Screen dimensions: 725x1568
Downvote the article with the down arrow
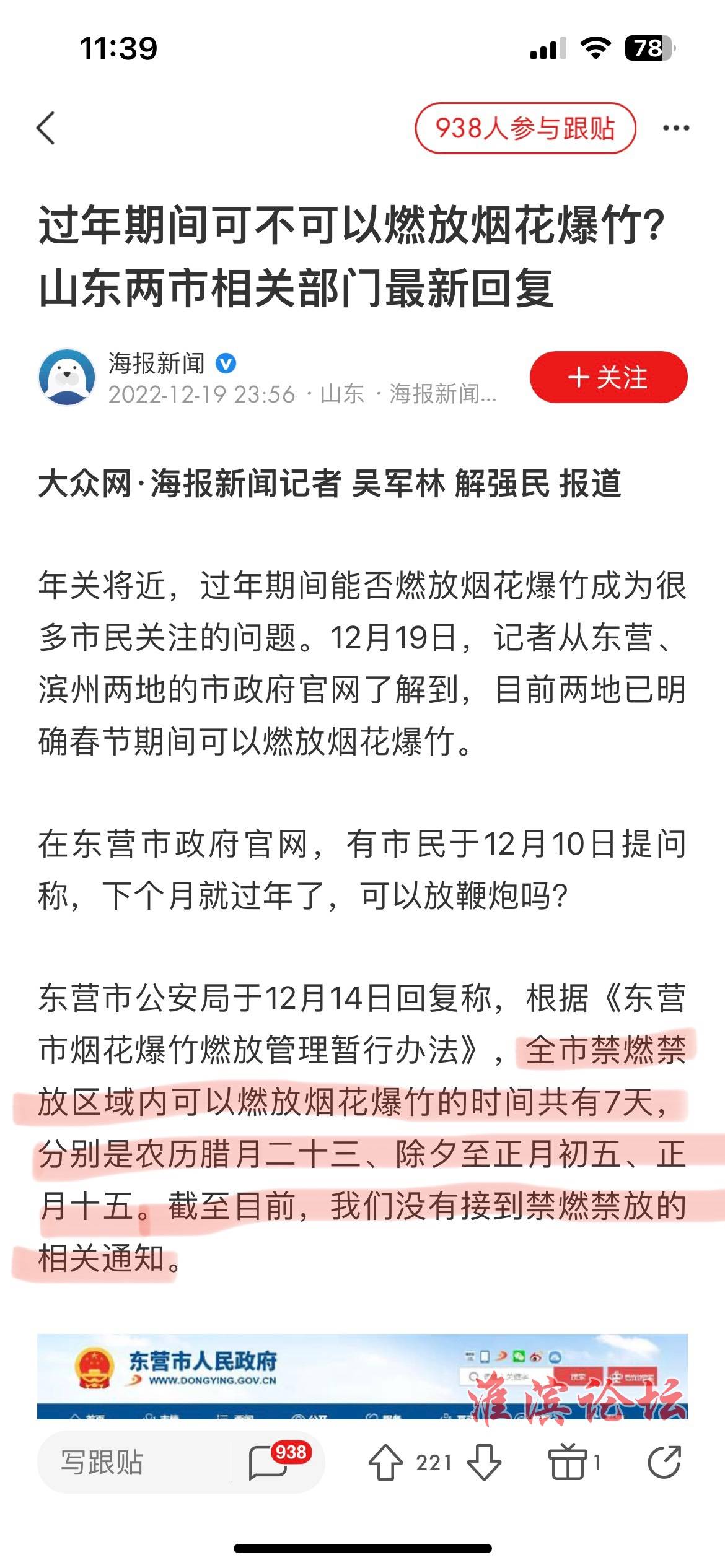(x=484, y=1462)
